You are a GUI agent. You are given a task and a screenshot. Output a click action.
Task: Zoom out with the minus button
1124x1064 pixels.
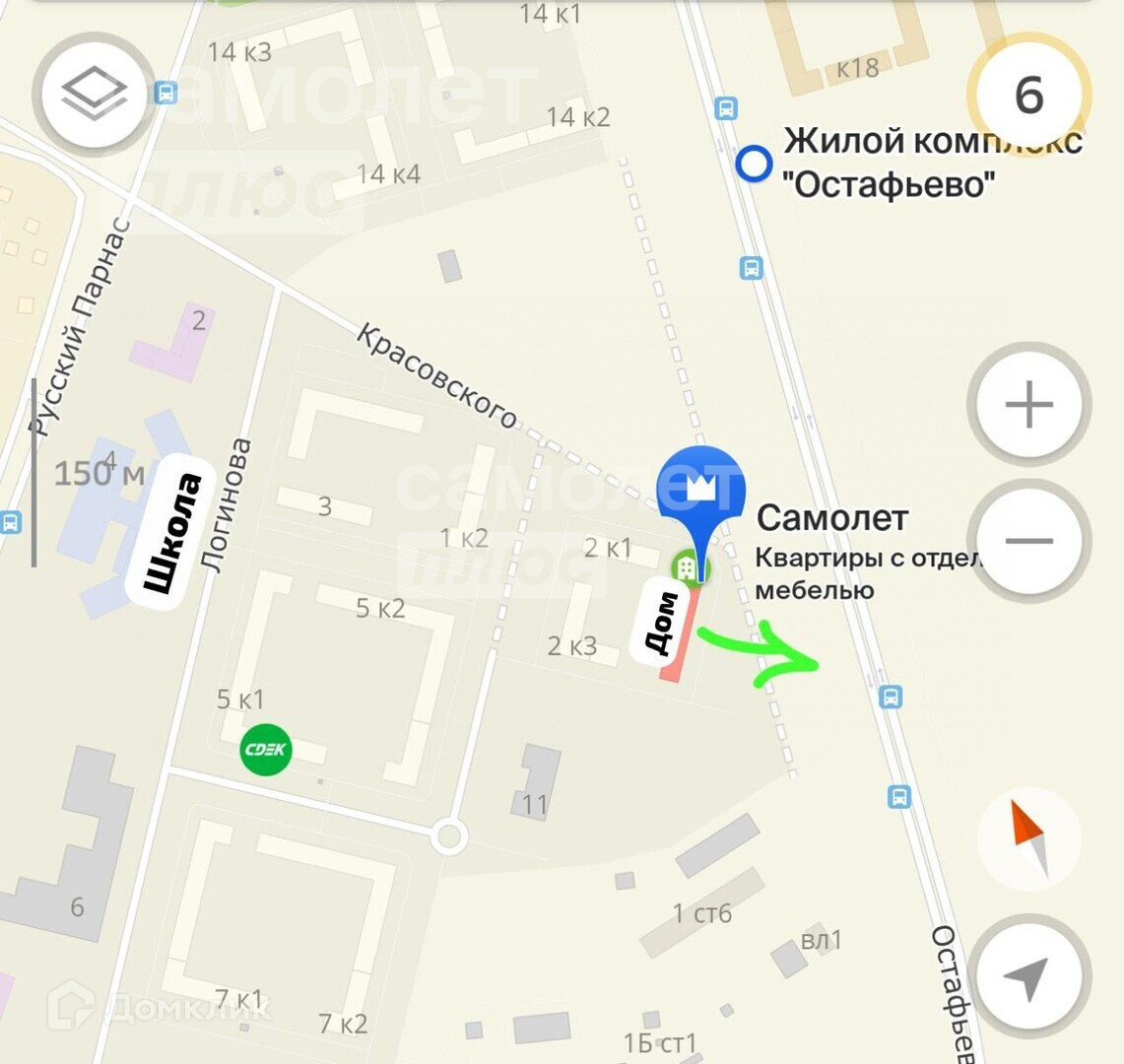(1028, 541)
